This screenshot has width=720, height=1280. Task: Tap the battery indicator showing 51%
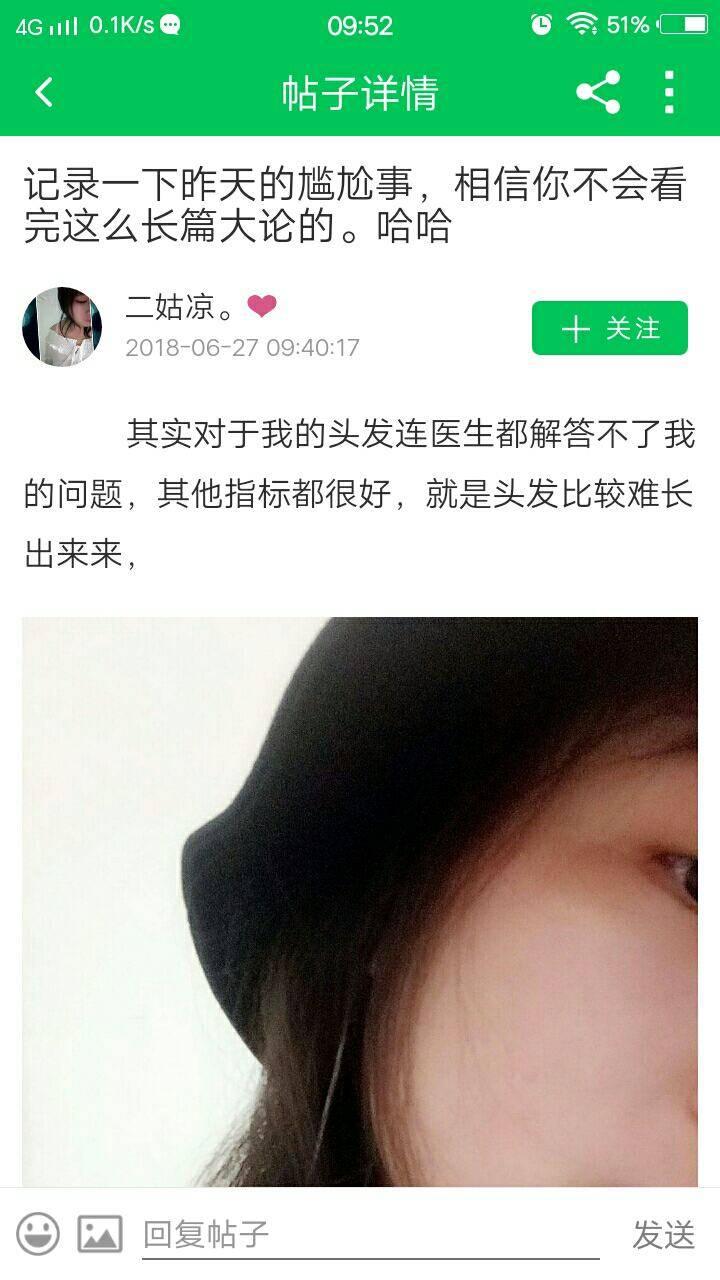662,24
